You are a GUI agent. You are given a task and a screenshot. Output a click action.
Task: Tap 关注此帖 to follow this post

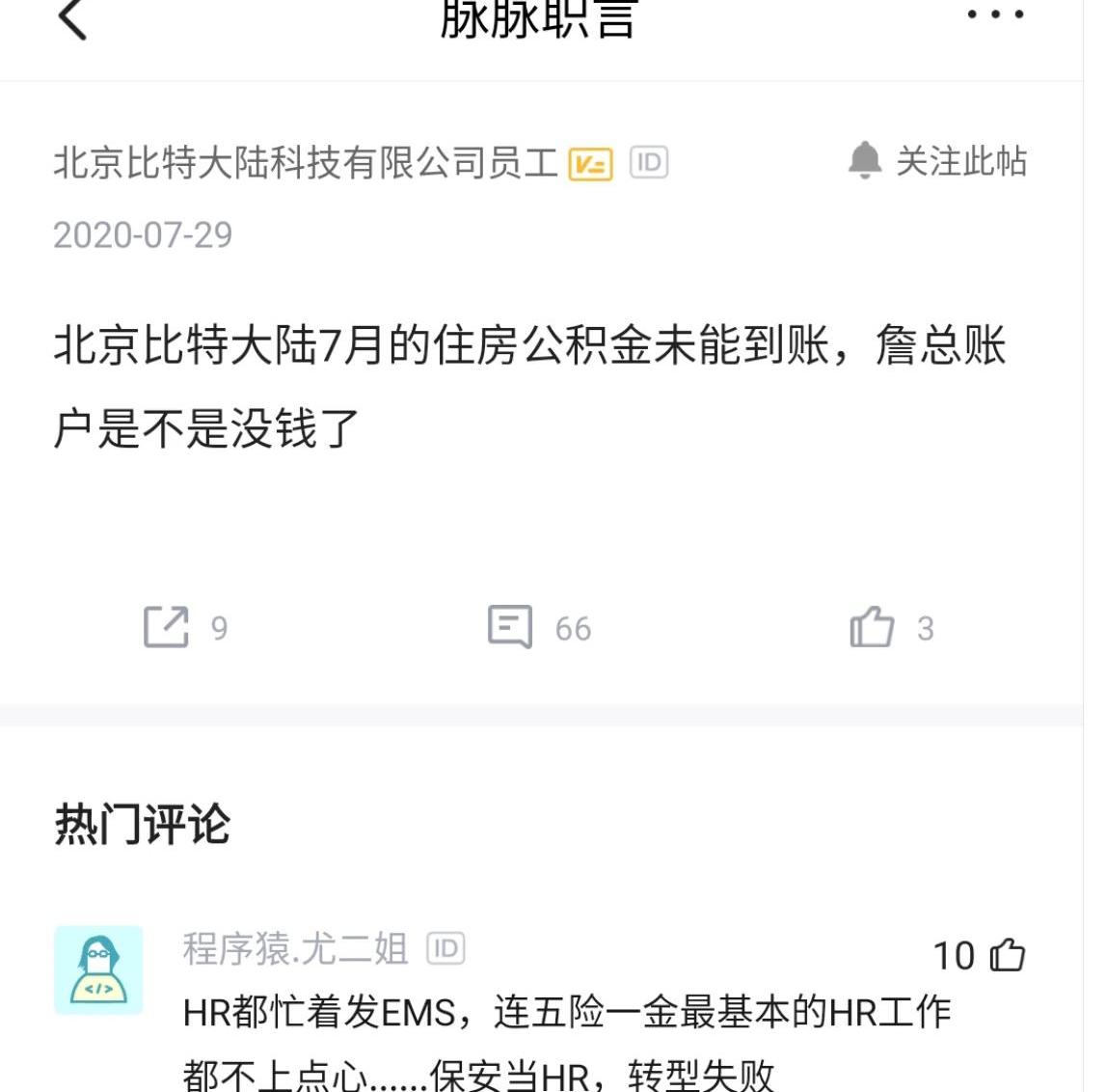pos(937,161)
